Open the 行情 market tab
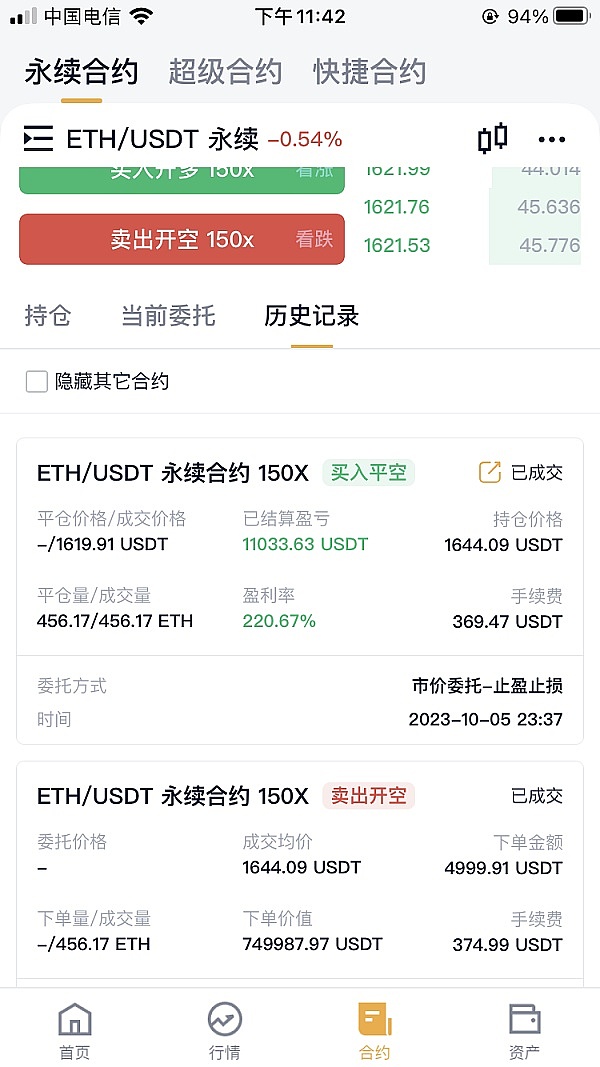This screenshot has height=1067, width=600. [x=224, y=1032]
